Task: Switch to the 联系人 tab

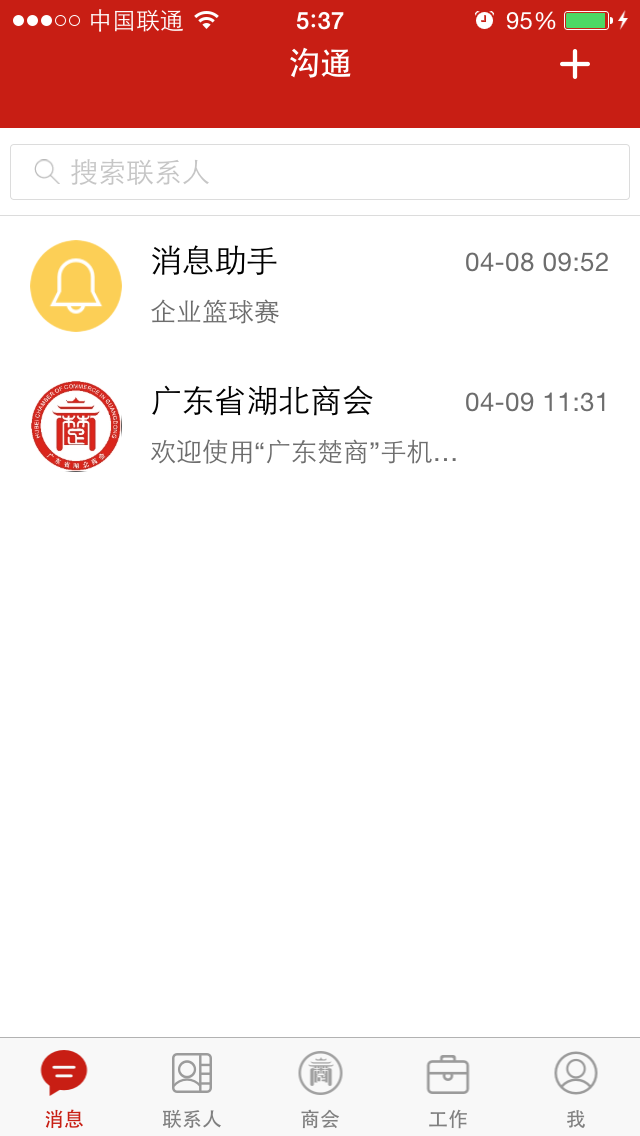Action: pyautogui.click(x=192, y=1087)
